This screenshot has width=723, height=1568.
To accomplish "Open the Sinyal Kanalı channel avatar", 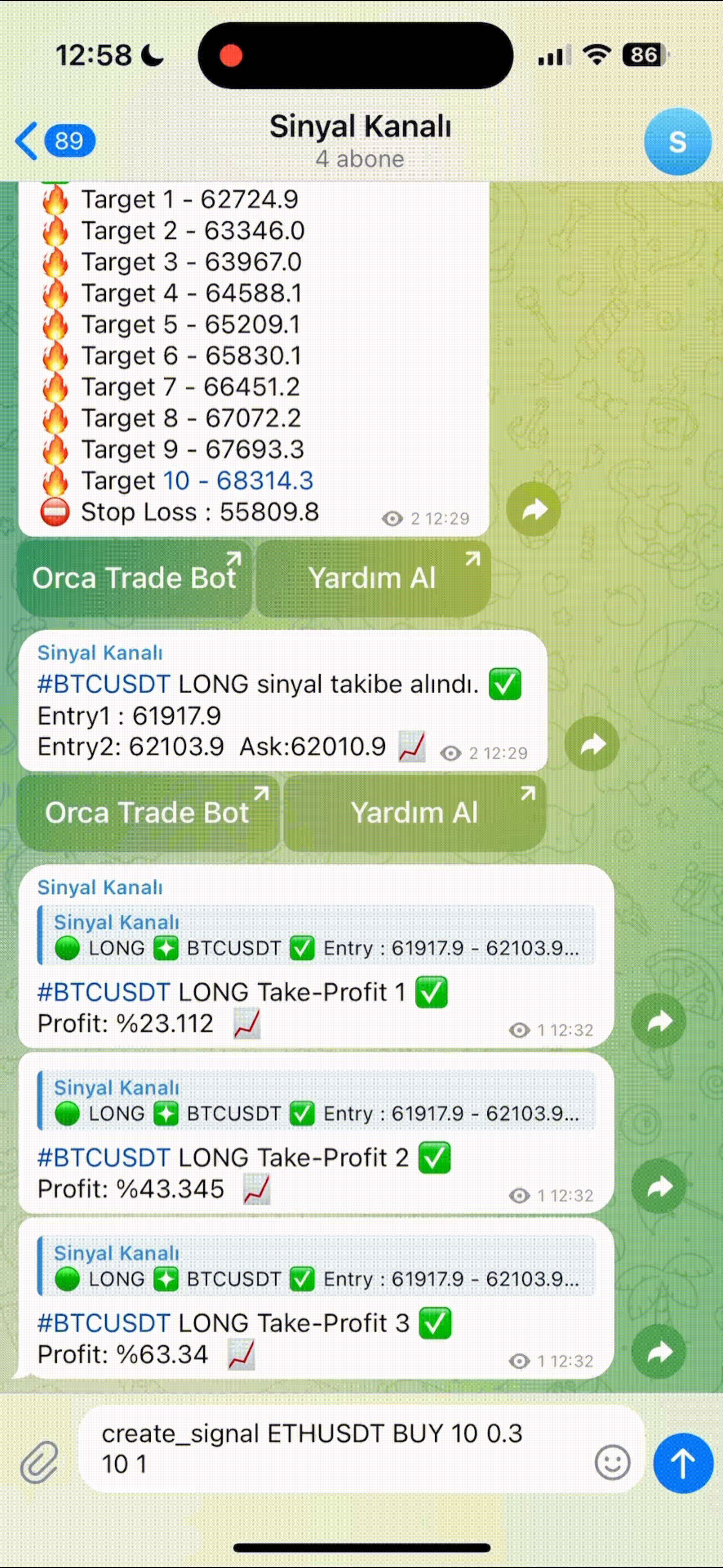I will tap(677, 141).
